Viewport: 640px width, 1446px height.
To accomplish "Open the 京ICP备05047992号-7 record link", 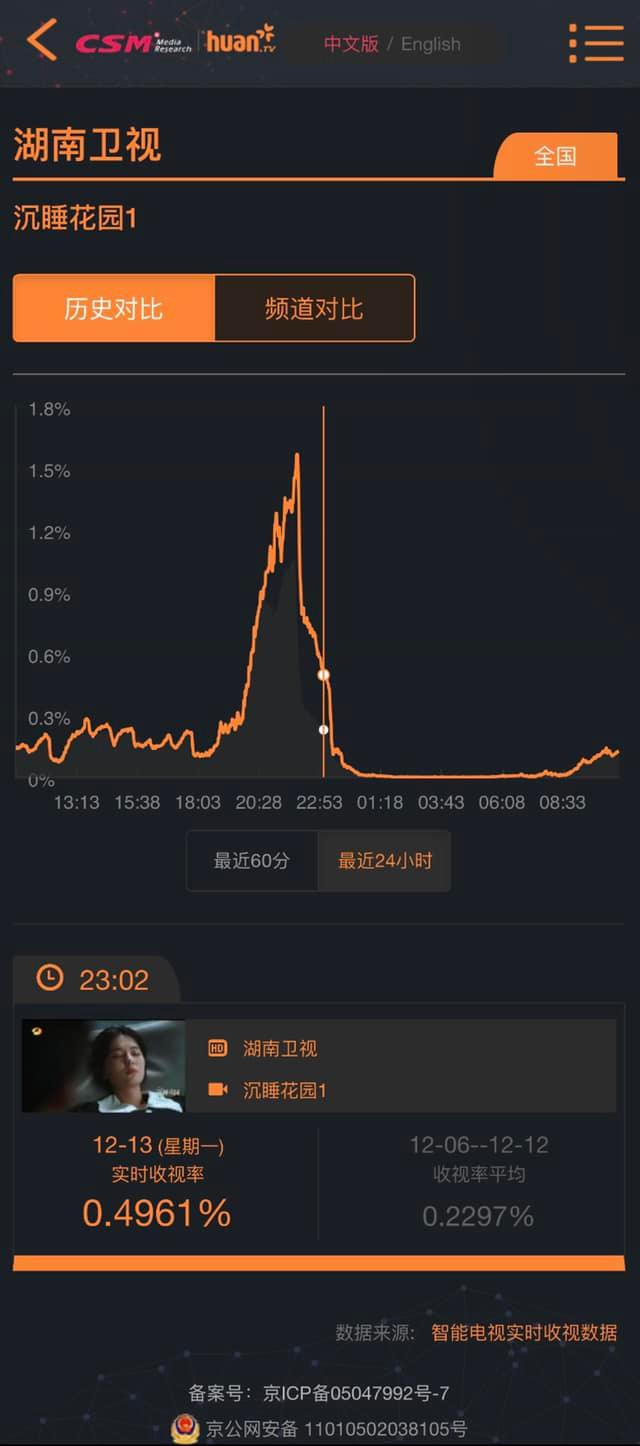I will coord(355,1392).
